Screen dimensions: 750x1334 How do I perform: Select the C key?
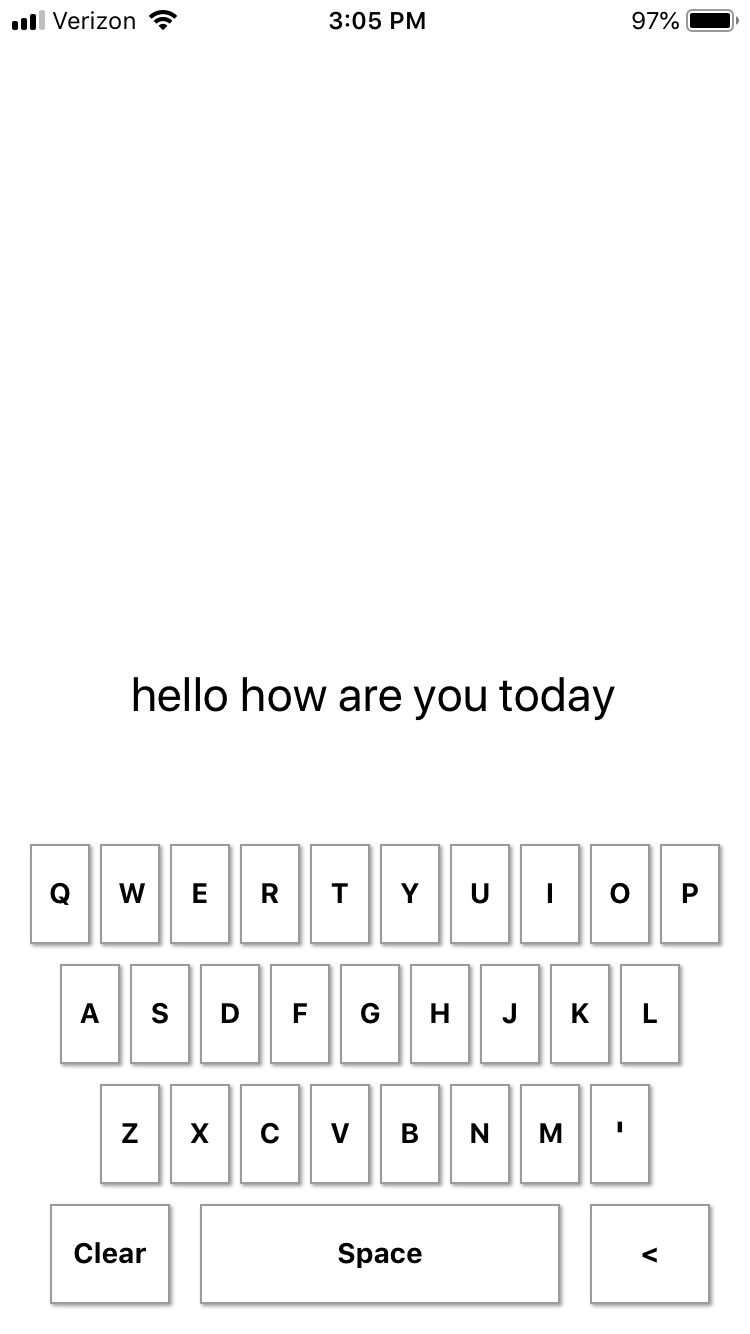(270, 1133)
